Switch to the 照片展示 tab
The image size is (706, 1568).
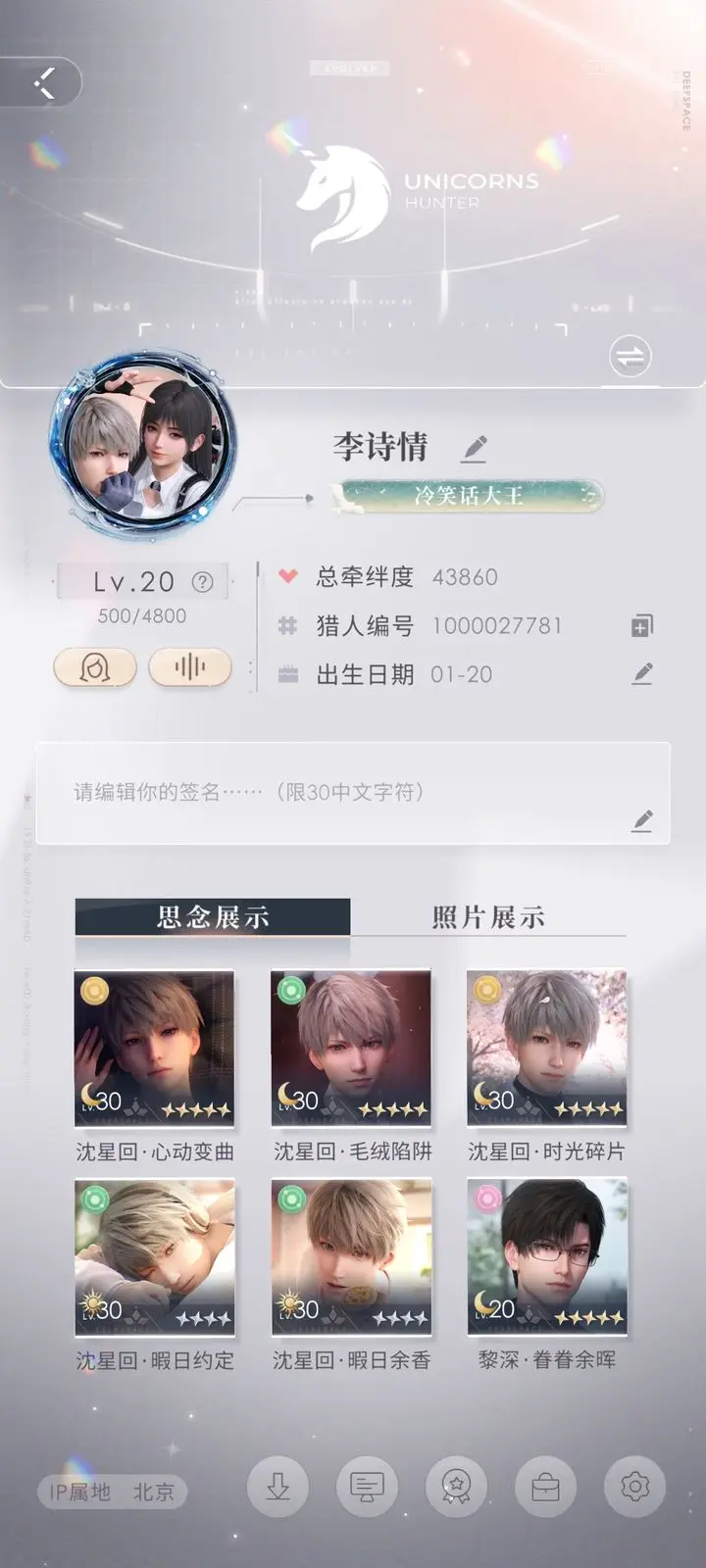[x=488, y=917]
